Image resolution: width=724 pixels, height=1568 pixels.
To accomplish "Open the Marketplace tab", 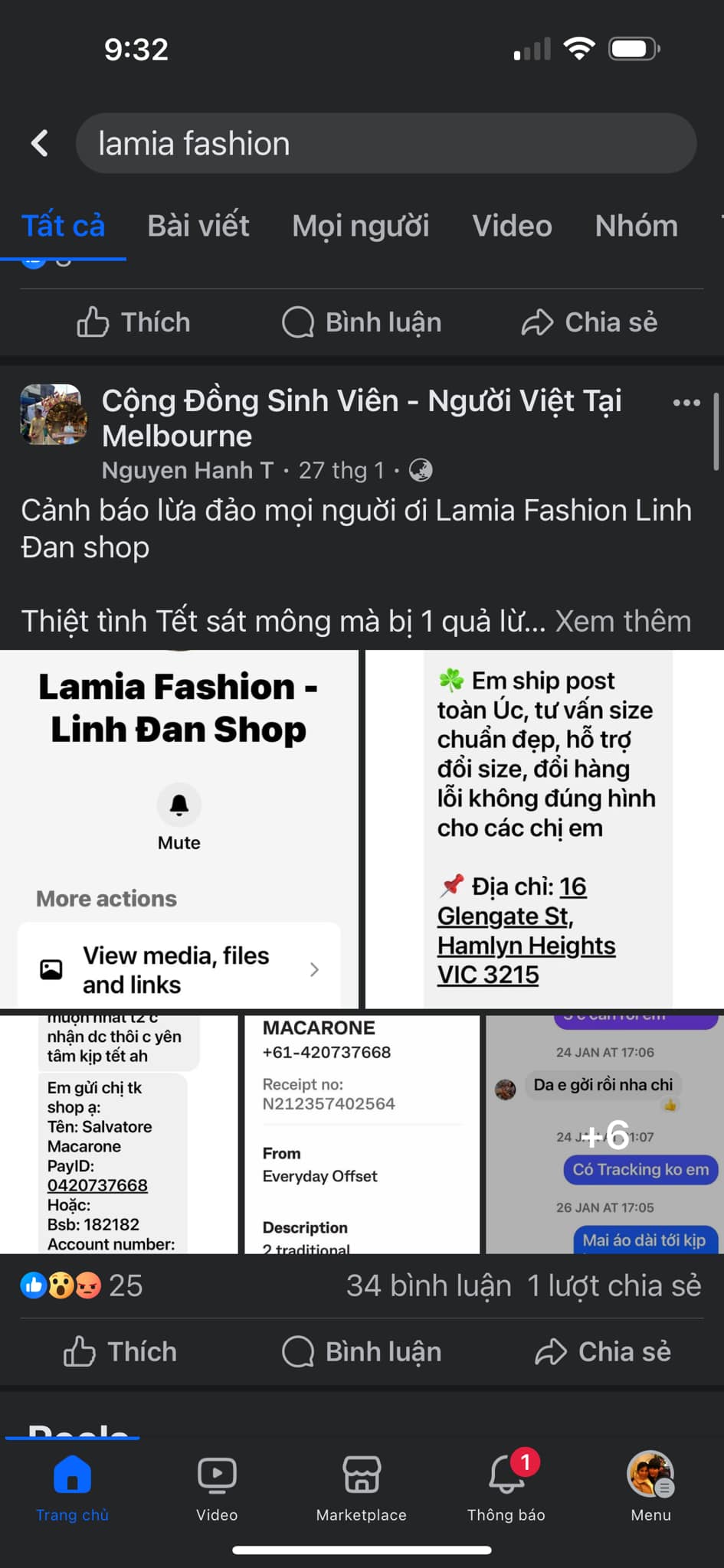I will [362, 1487].
